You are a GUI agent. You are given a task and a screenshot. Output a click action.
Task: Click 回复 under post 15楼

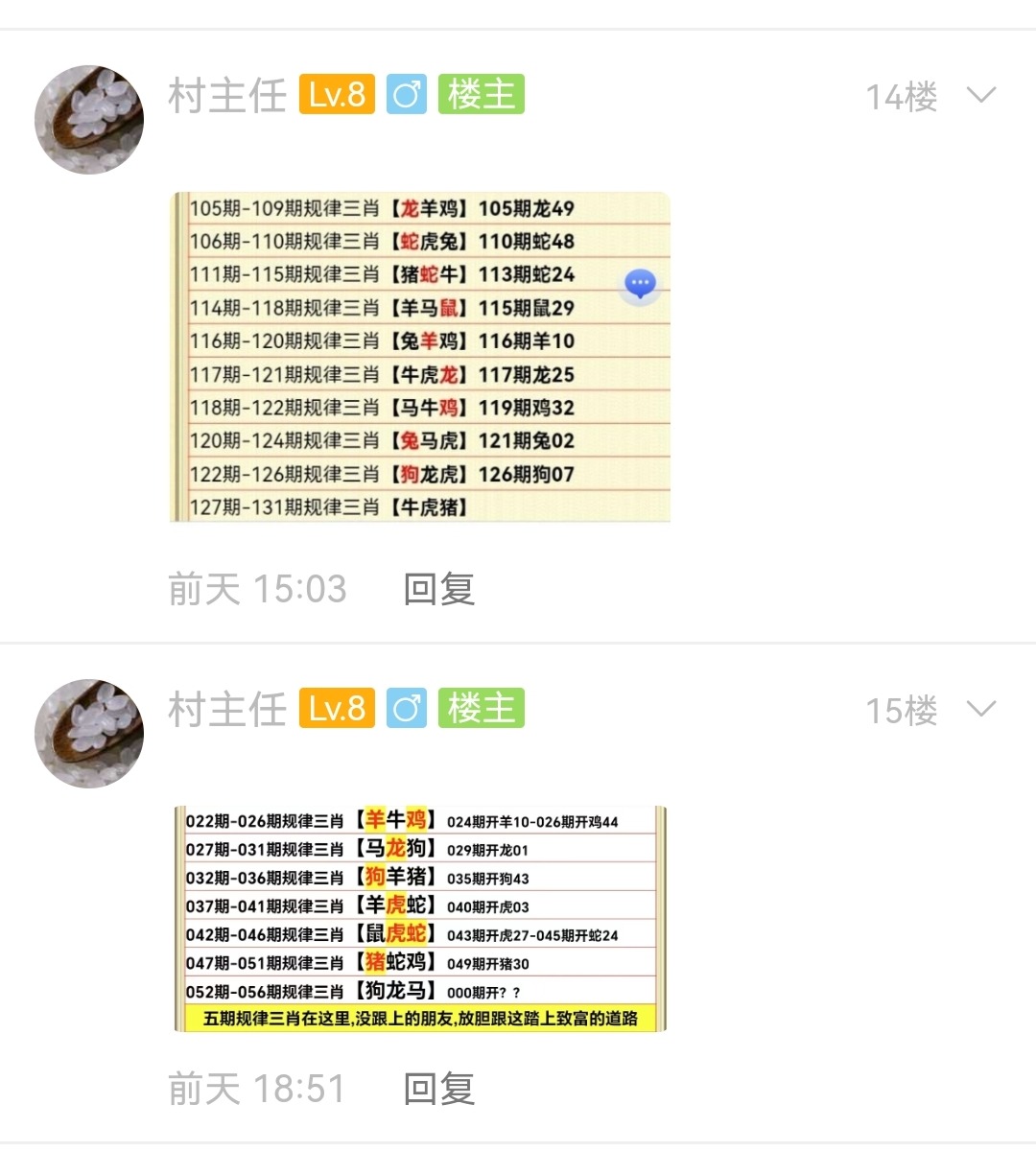coord(440,1089)
